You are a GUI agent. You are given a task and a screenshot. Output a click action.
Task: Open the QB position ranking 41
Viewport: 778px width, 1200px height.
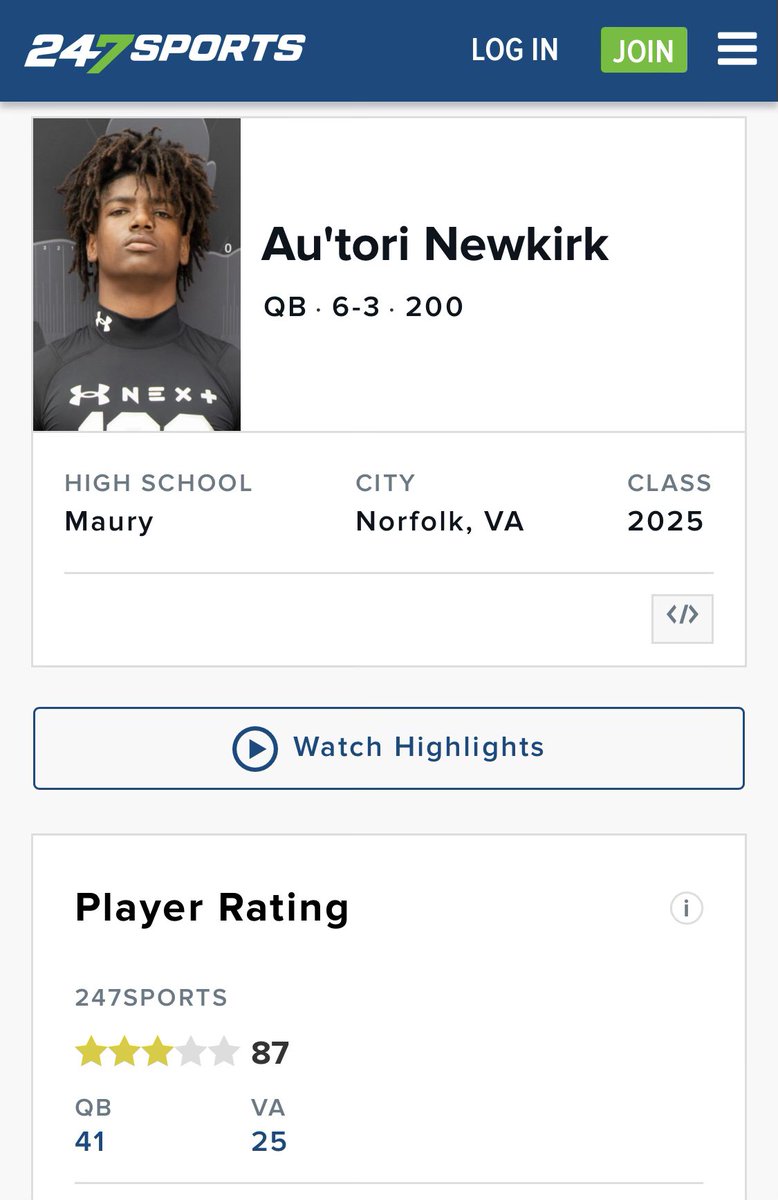(x=90, y=1141)
